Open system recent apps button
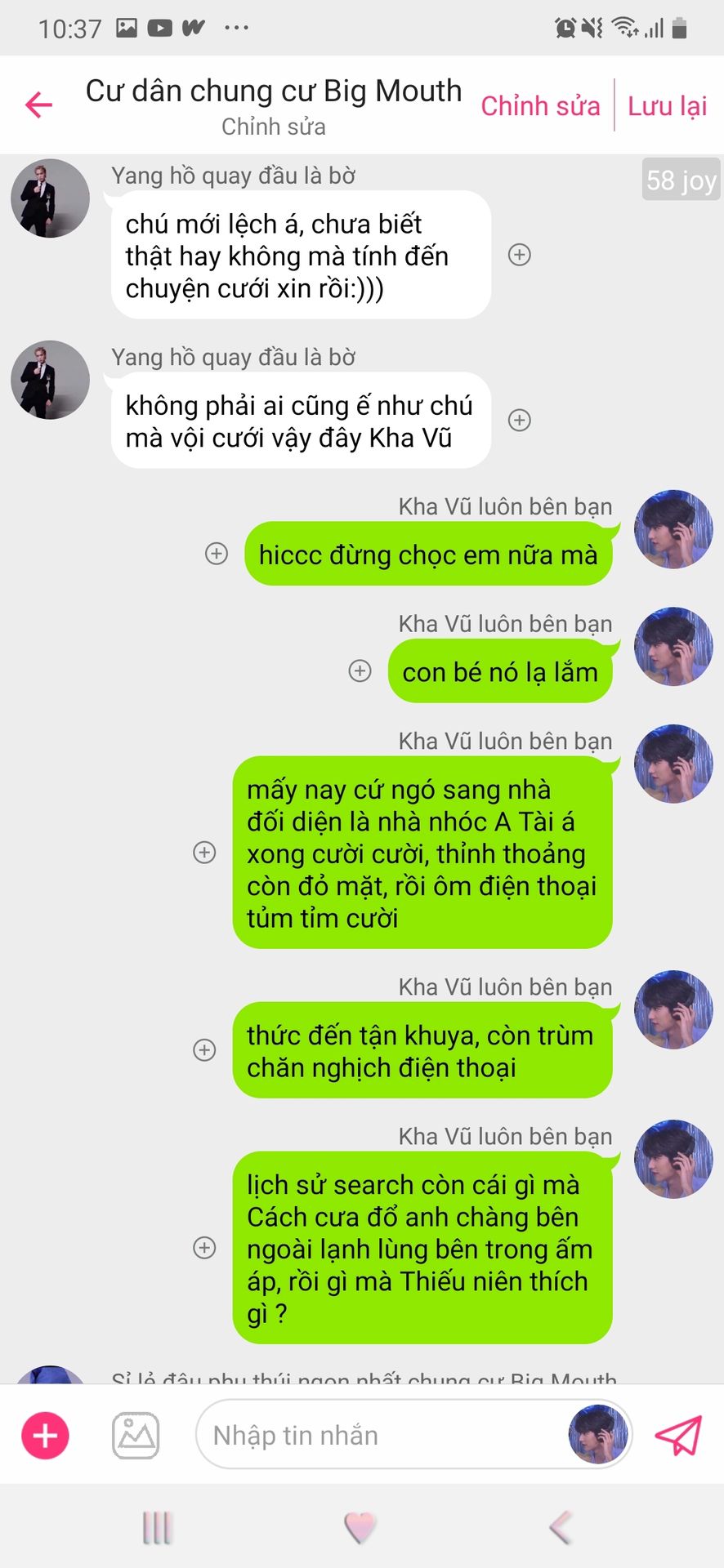 point(157,1527)
